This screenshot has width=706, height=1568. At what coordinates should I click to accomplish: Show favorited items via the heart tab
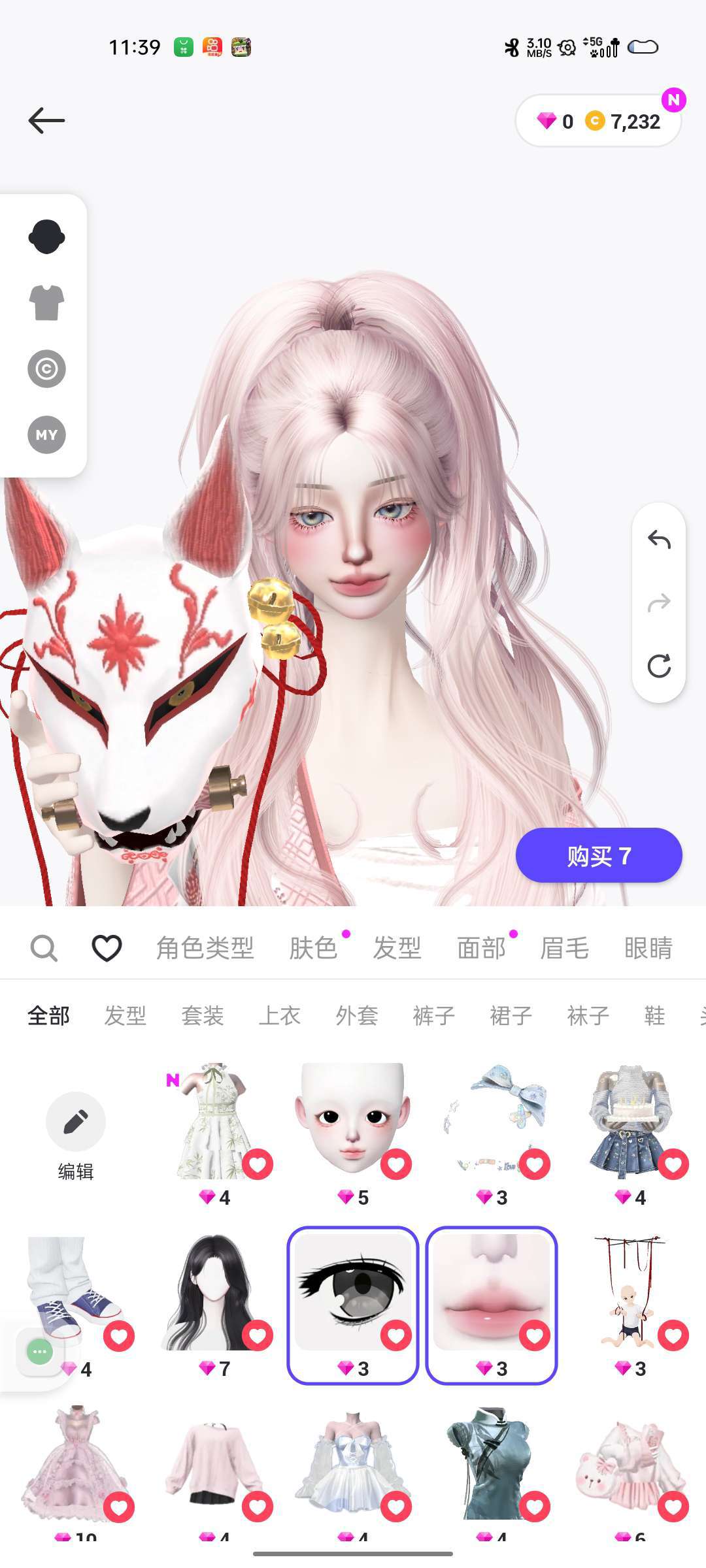coord(107,948)
